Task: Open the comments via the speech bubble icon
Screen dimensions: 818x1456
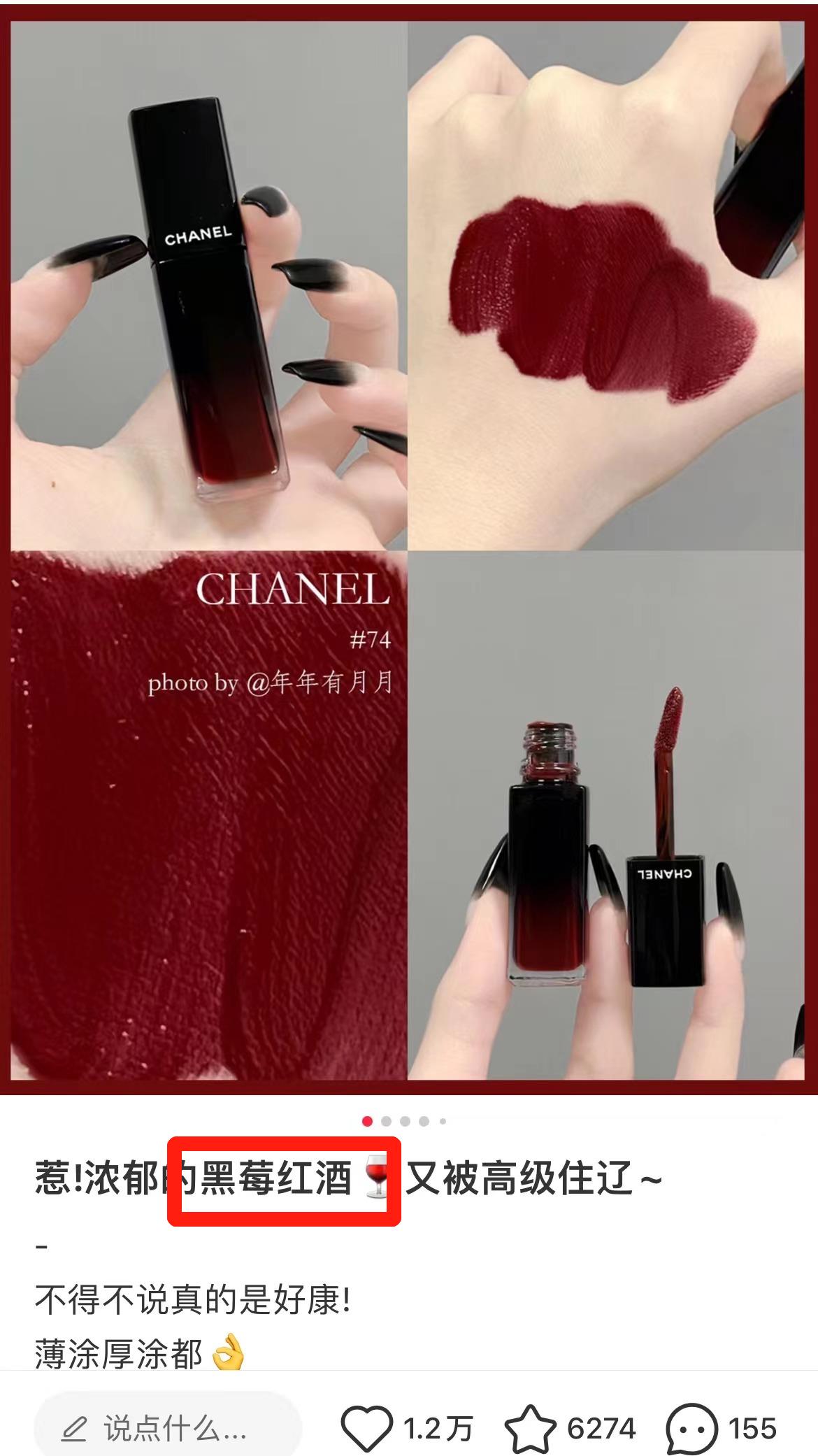Action: (x=691, y=1429)
